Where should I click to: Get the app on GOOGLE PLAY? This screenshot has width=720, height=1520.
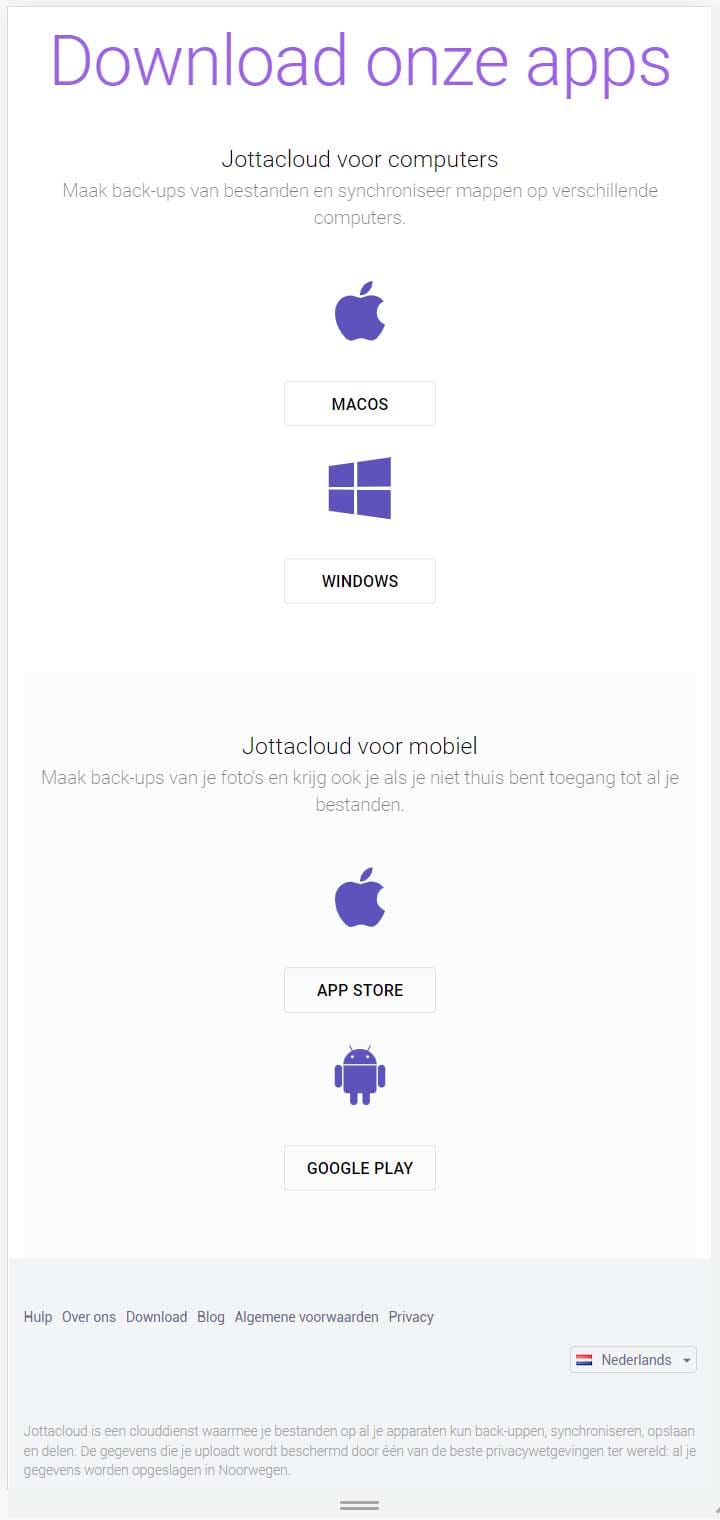(360, 1168)
